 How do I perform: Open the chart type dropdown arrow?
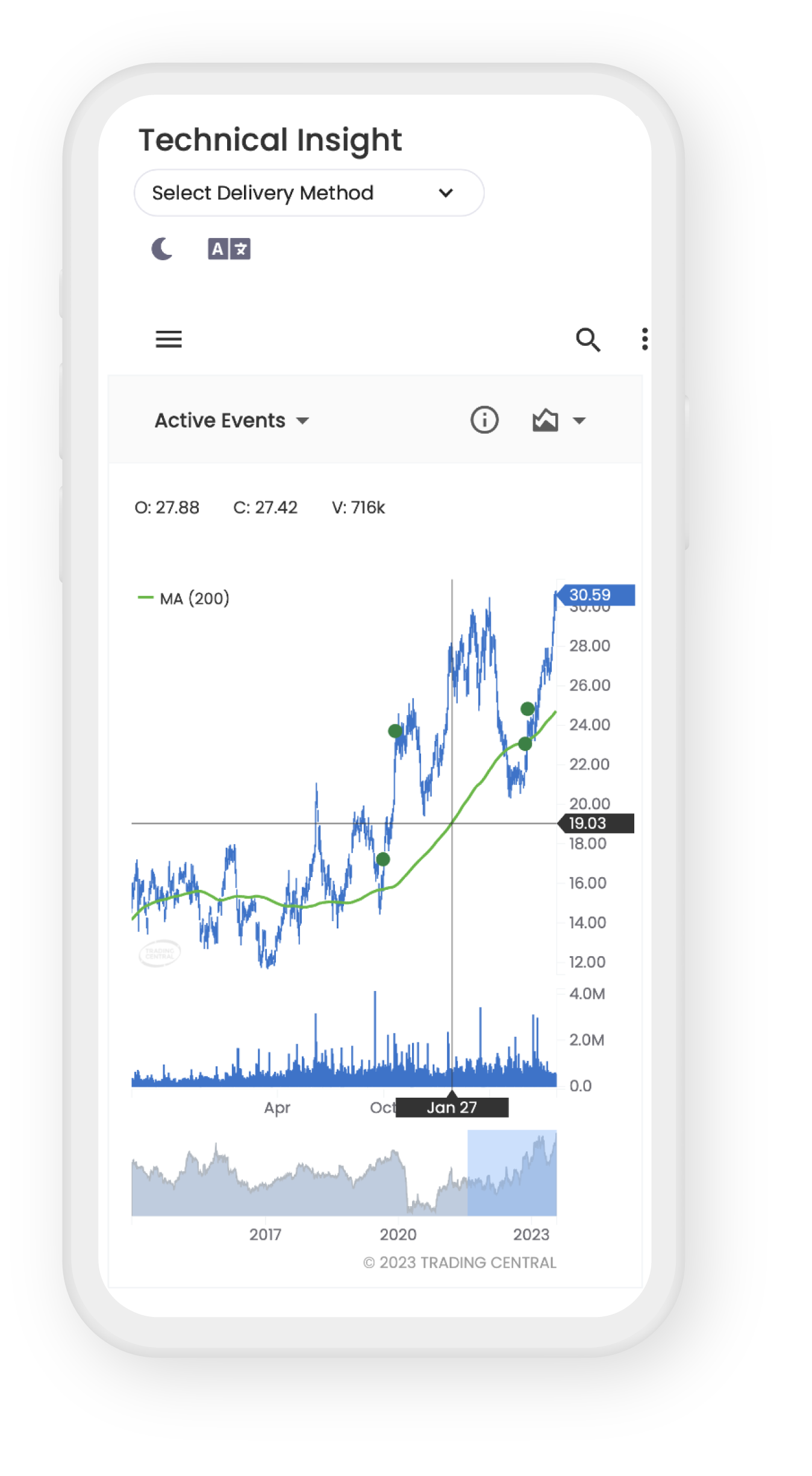(x=579, y=420)
